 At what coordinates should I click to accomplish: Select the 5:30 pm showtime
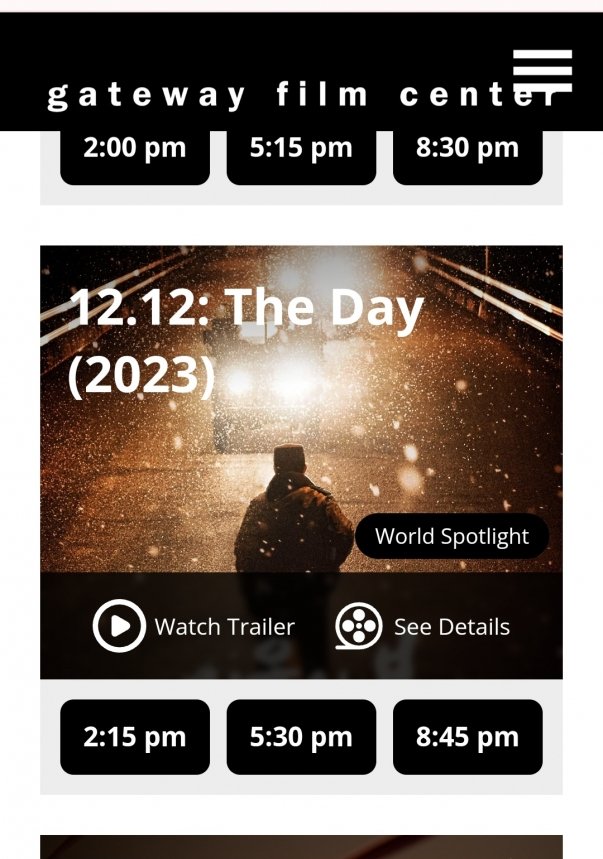coord(301,737)
